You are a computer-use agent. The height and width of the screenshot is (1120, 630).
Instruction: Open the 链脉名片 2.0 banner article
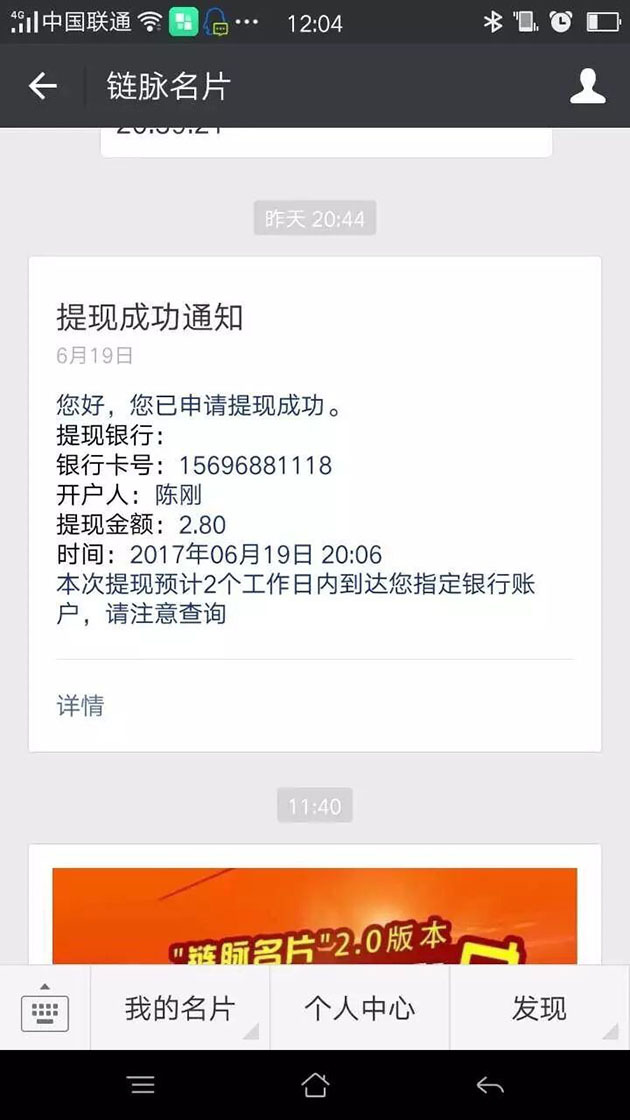click(314, 915)
